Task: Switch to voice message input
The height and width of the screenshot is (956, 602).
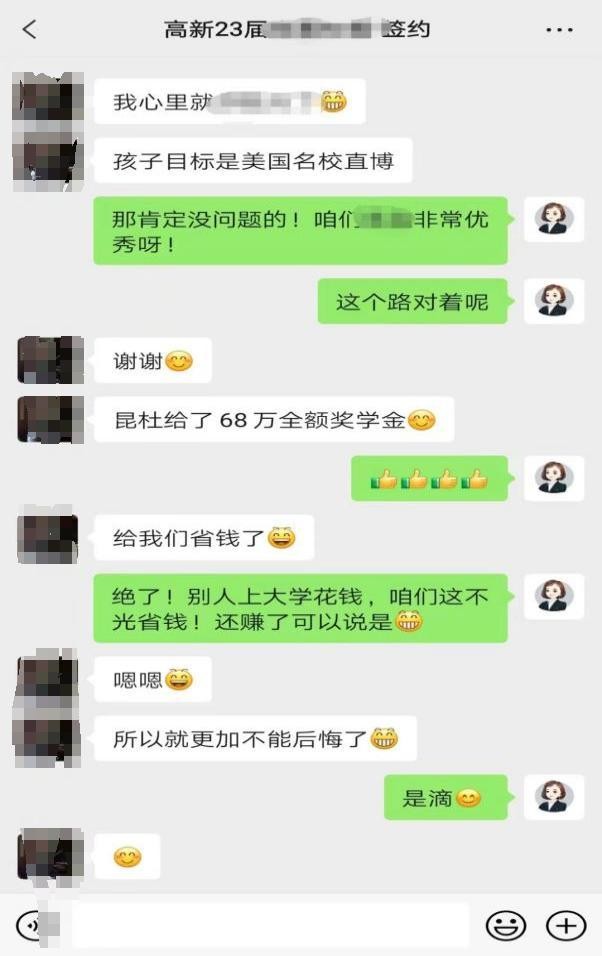Action: click(x=34, y=925)
